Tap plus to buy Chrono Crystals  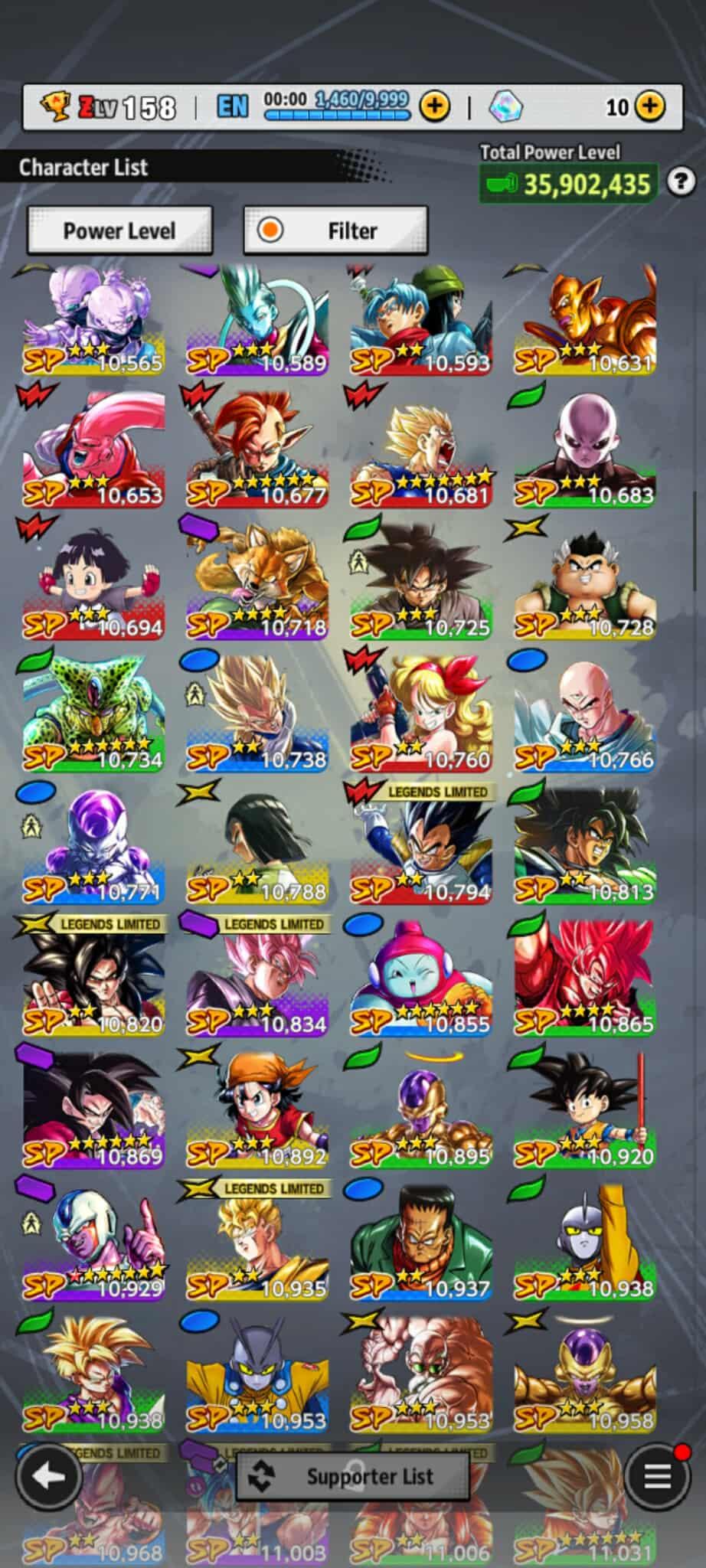pyautogui.click(x=650, y=106)
